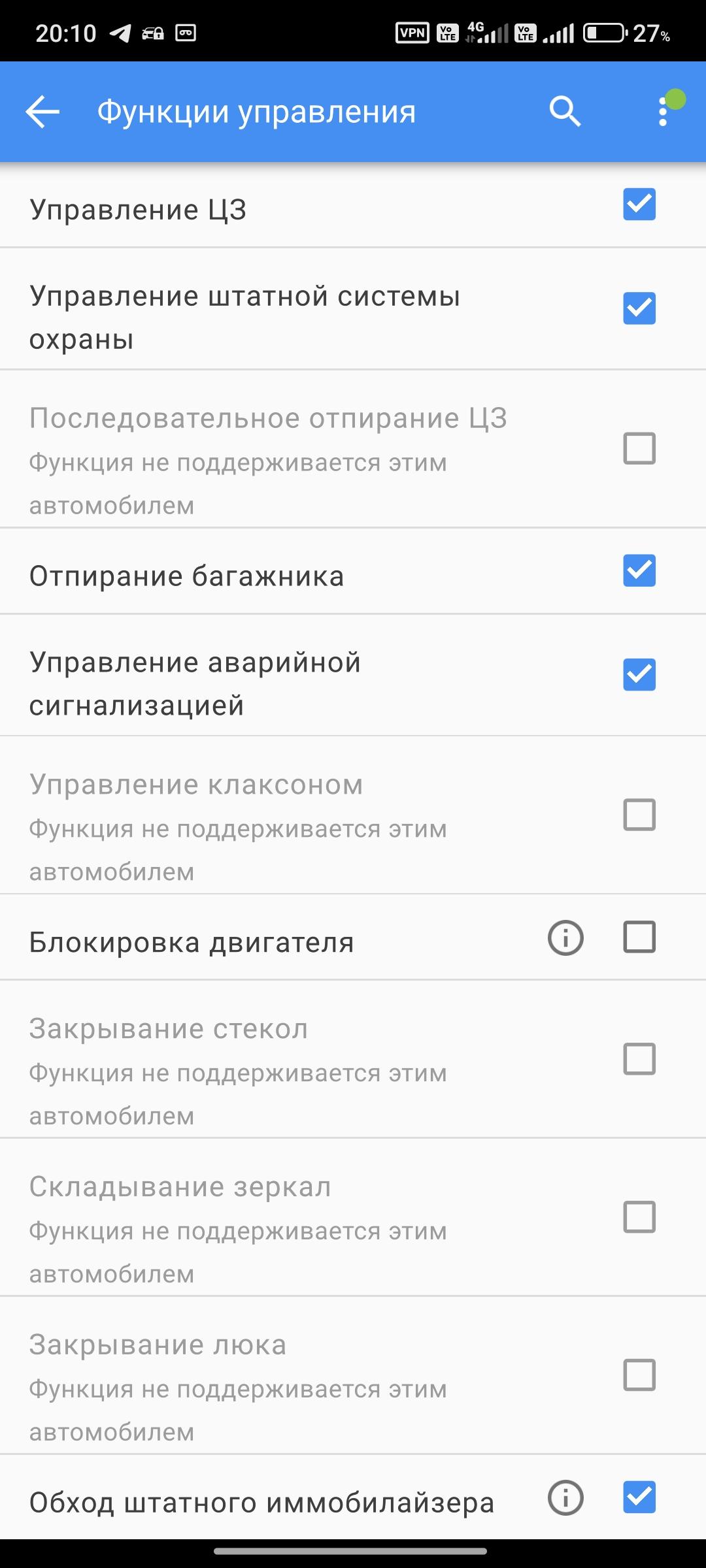Uncheck Управление ЦЗ checkbox
706x1568 pixels.
coord(639,204)
